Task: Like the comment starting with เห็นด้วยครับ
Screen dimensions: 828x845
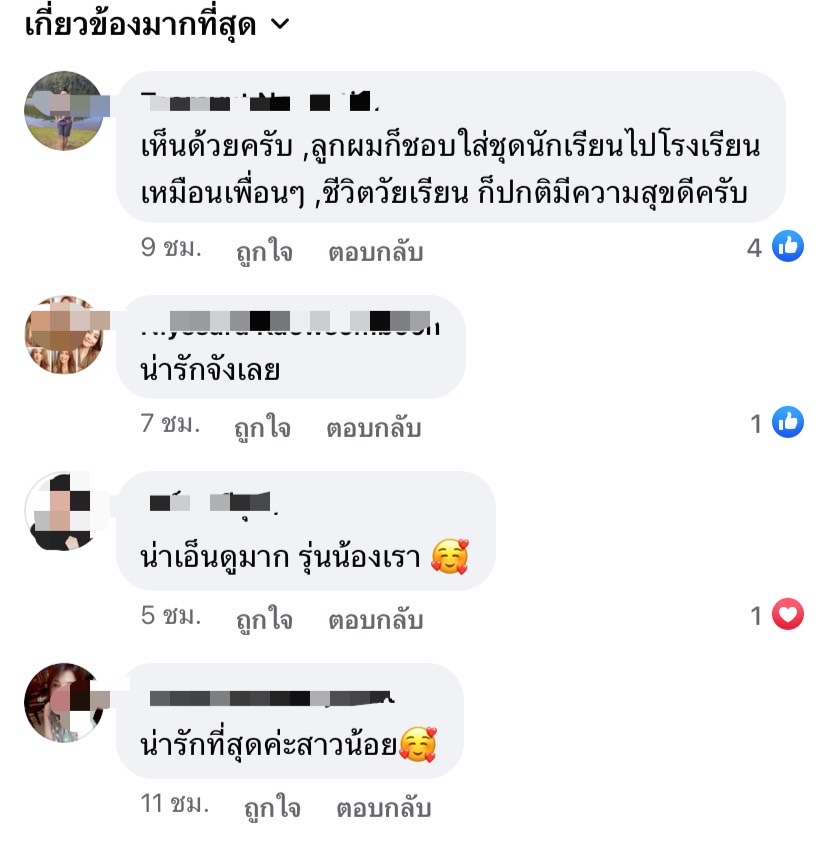Action: 264,252
